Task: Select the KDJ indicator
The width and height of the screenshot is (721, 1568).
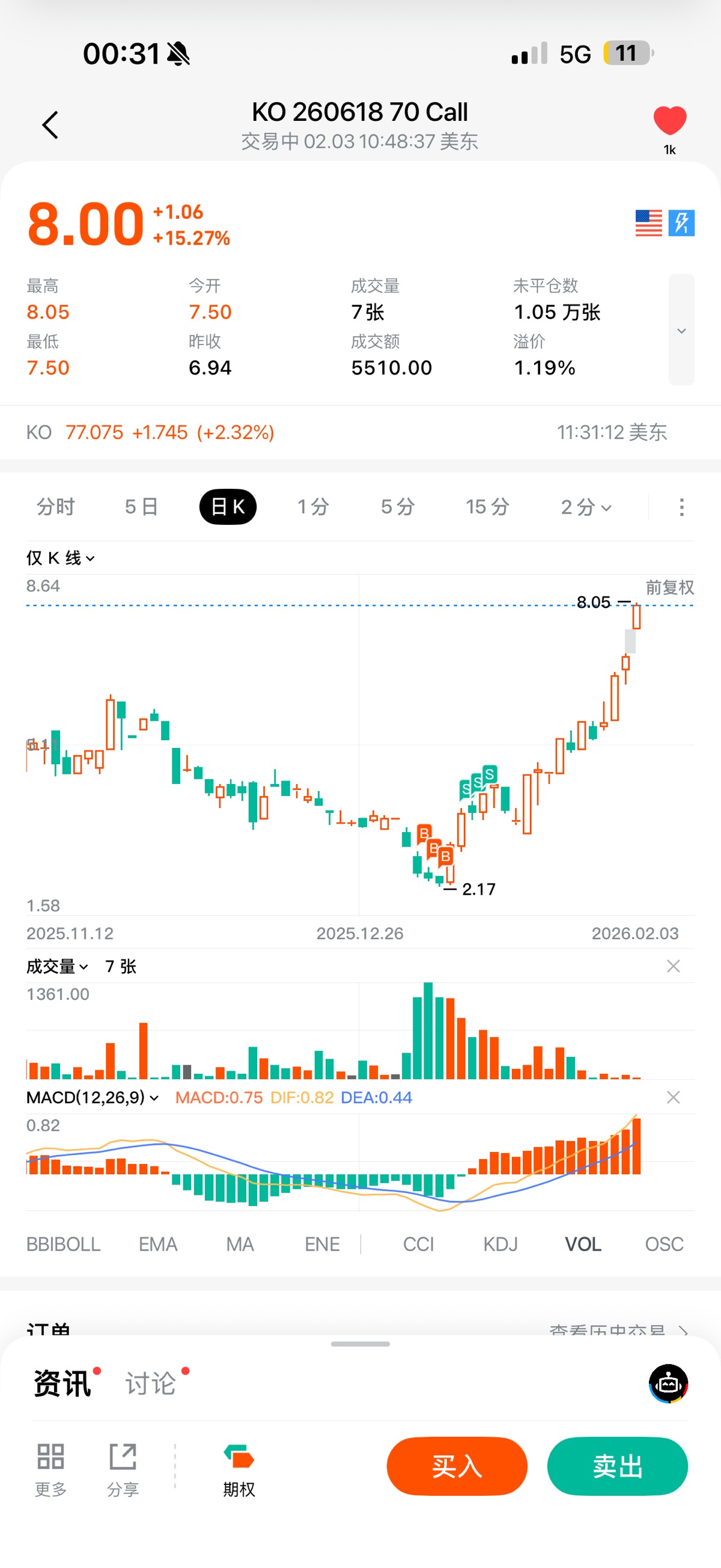Action: (x=500, y=1244)
